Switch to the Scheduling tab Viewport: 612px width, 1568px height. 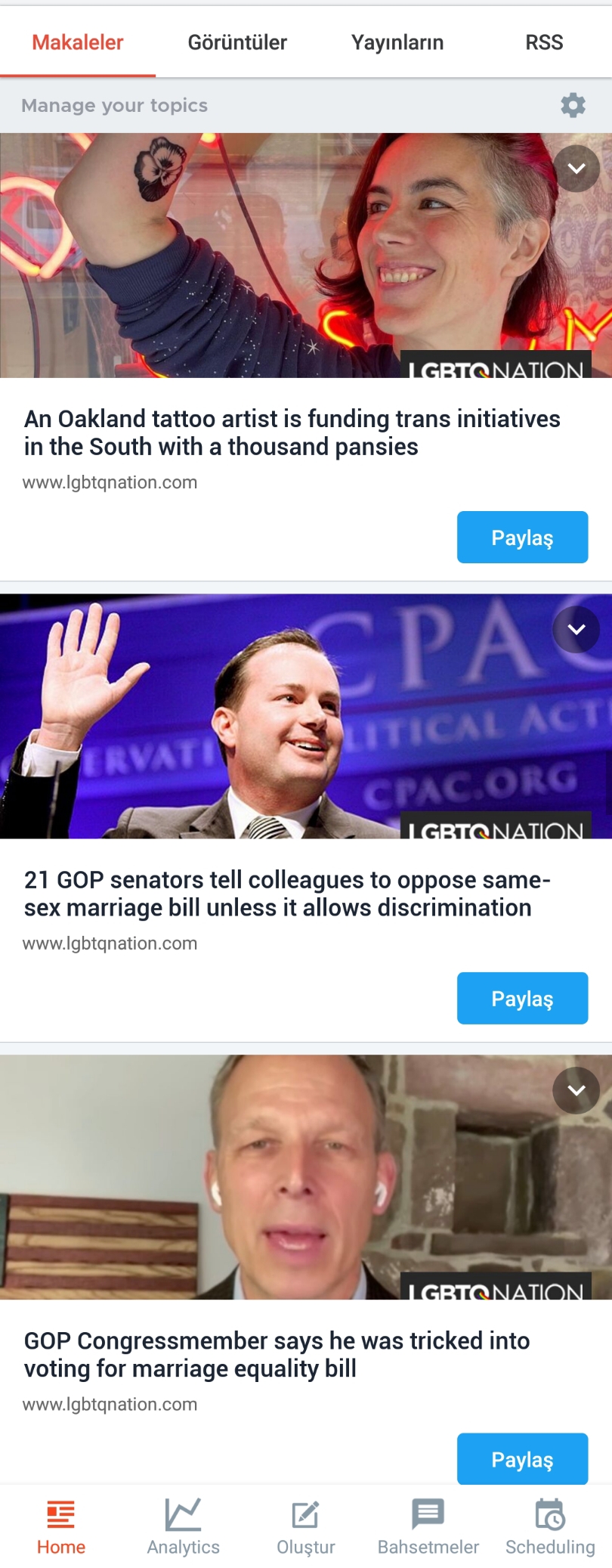550,1526
